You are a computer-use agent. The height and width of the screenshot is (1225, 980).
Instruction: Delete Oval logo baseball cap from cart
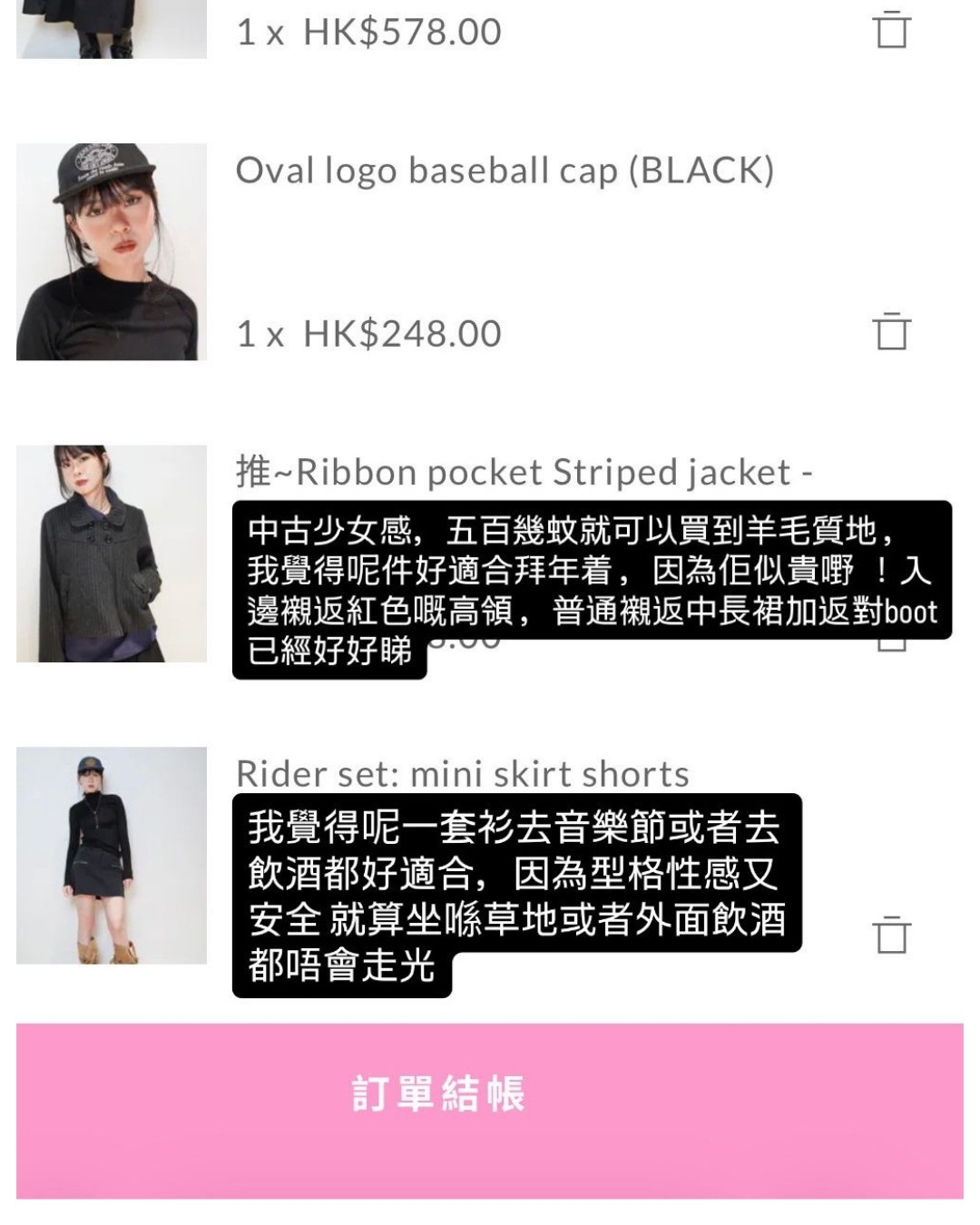pos(891,331)
